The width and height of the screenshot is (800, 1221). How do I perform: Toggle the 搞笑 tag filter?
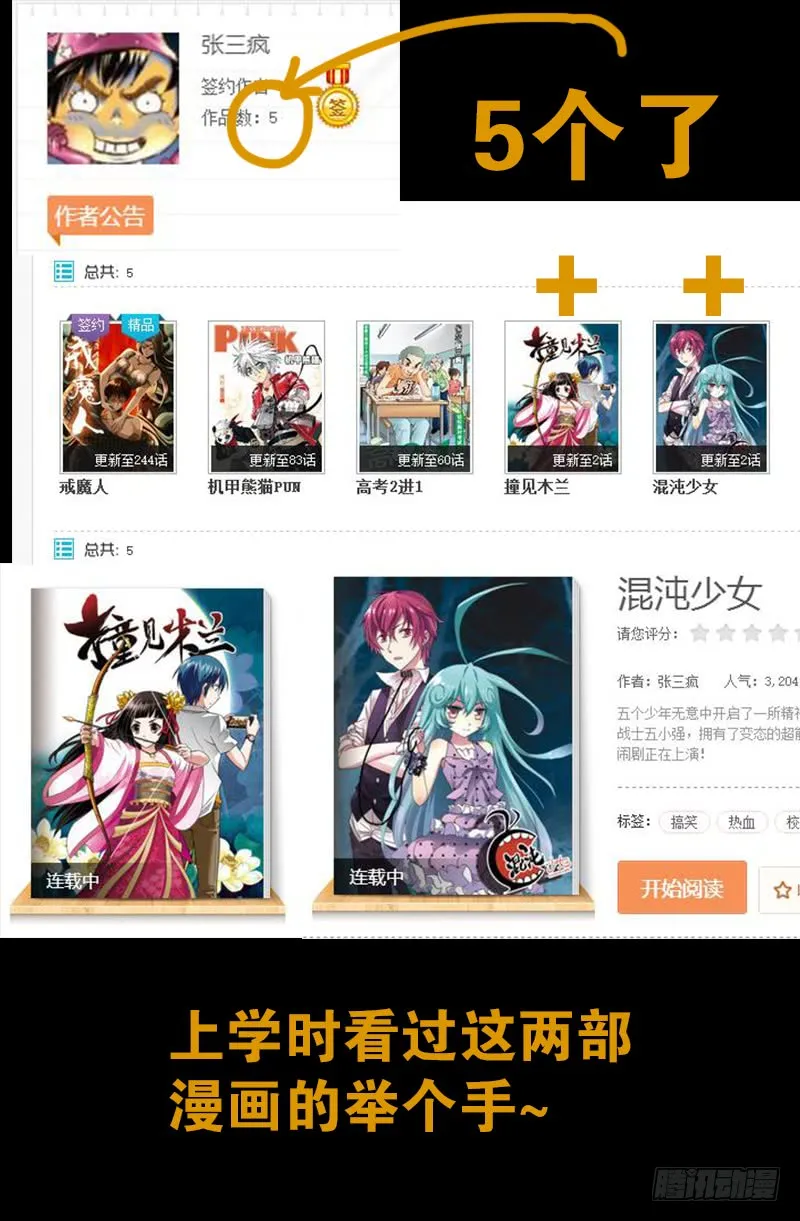685,822
